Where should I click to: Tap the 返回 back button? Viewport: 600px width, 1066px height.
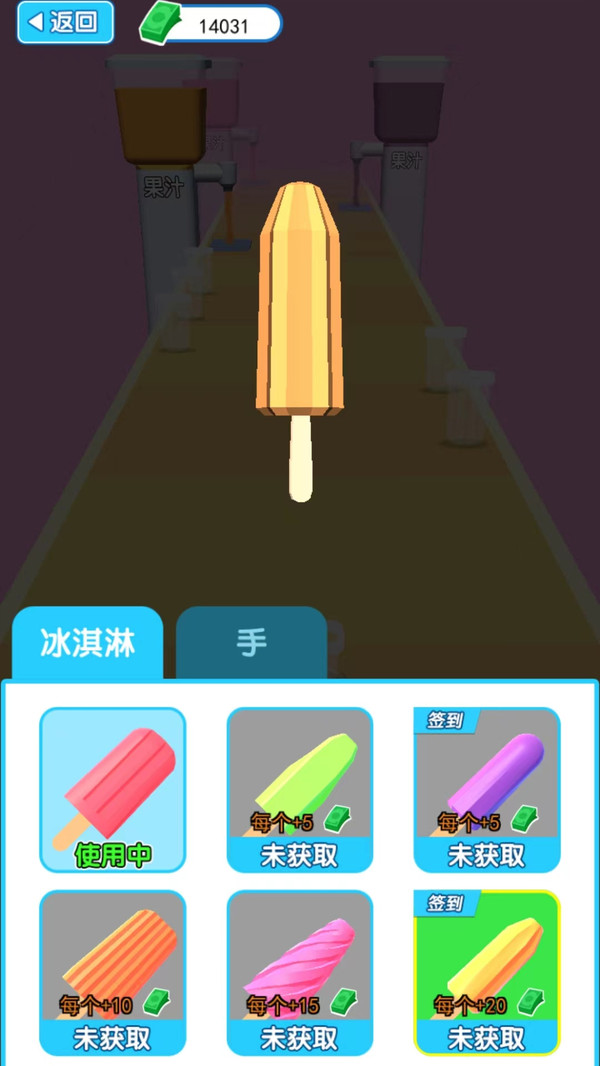point(65,22)
